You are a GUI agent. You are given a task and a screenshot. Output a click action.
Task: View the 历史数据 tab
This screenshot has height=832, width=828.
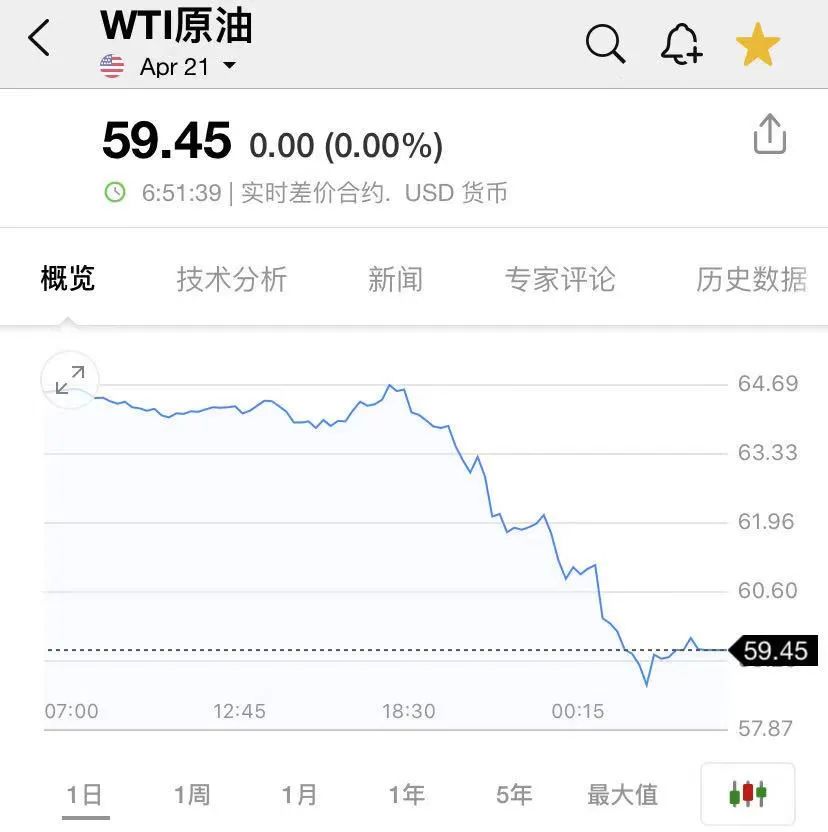point(752,279)
